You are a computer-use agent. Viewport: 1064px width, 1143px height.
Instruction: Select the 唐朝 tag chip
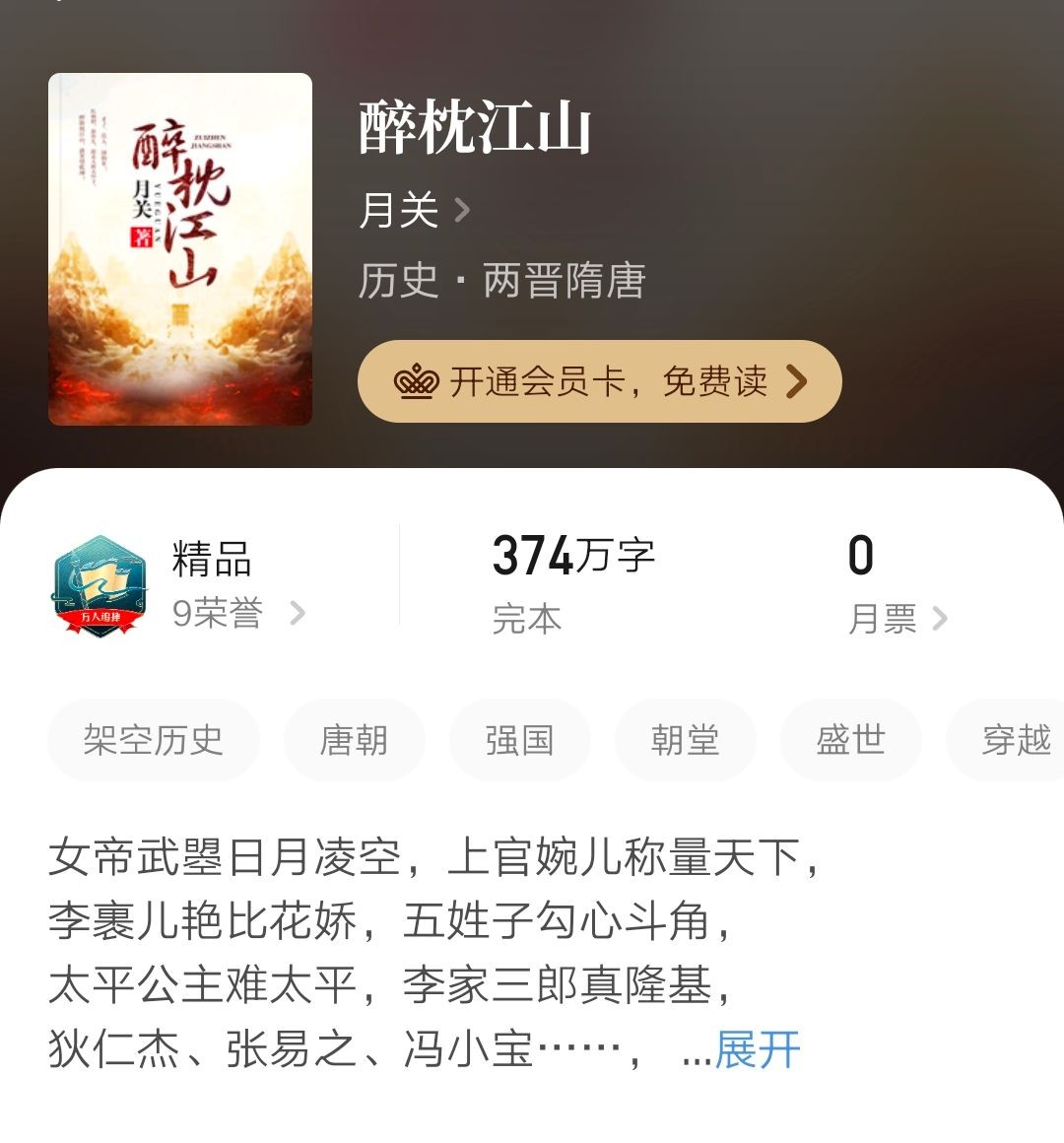point(354,740)
